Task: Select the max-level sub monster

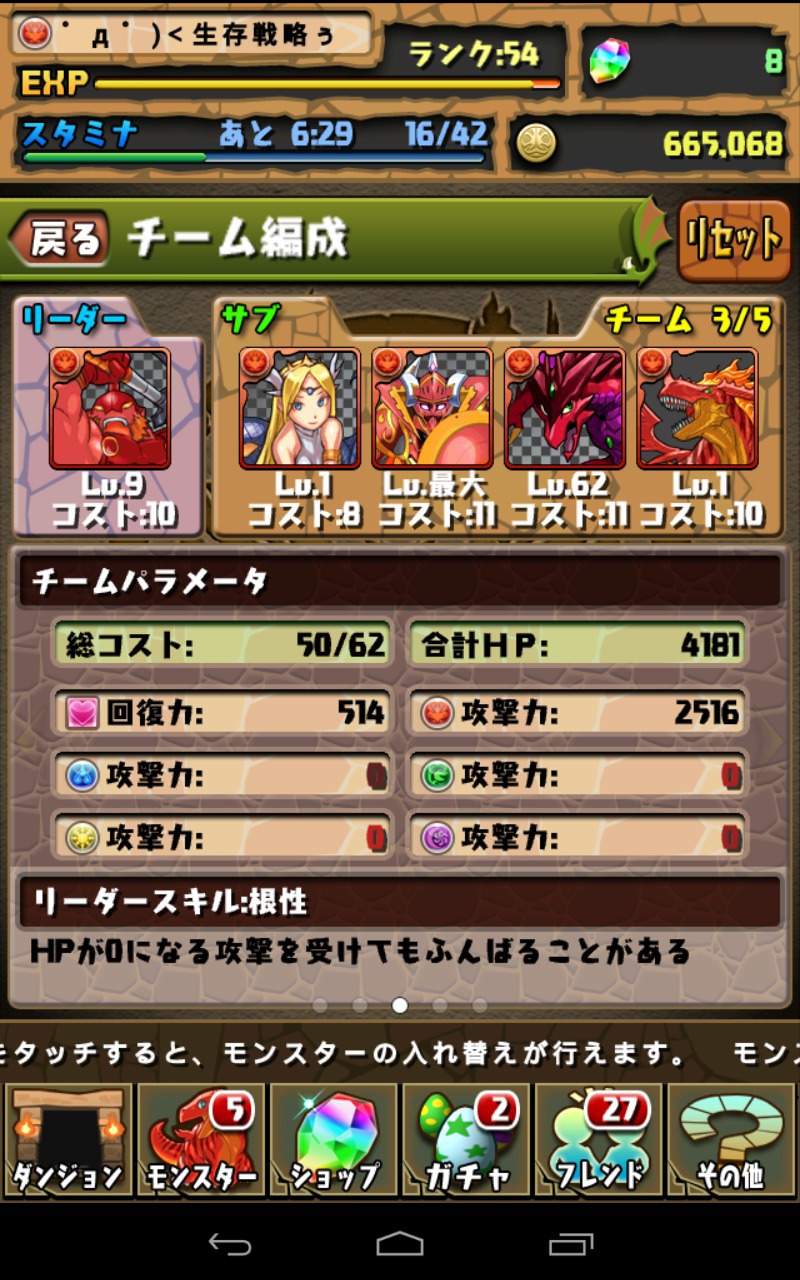Action: [x=432, y=409]
